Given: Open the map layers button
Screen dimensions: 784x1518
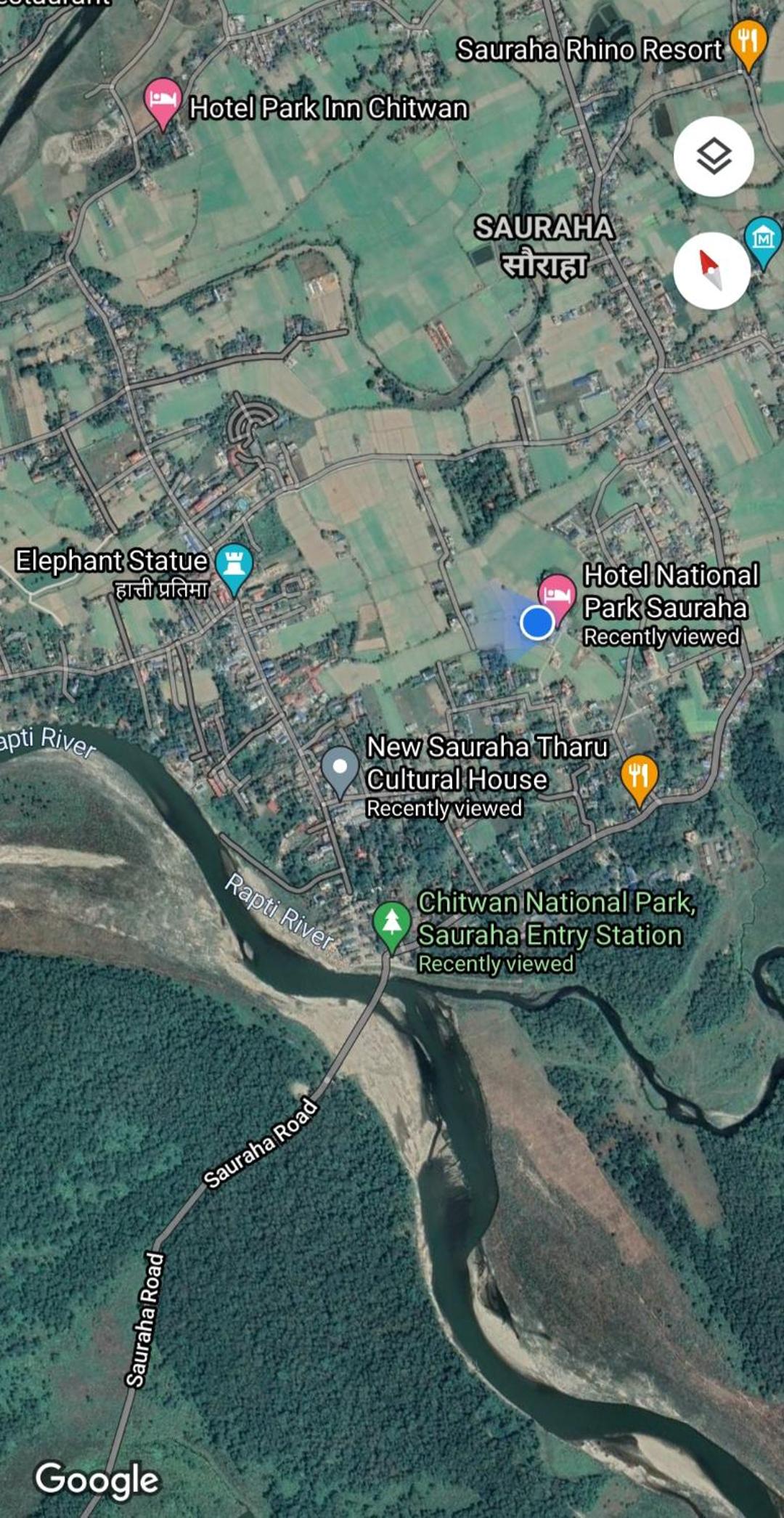Looking at the screenshot, I should pos(714,156).
